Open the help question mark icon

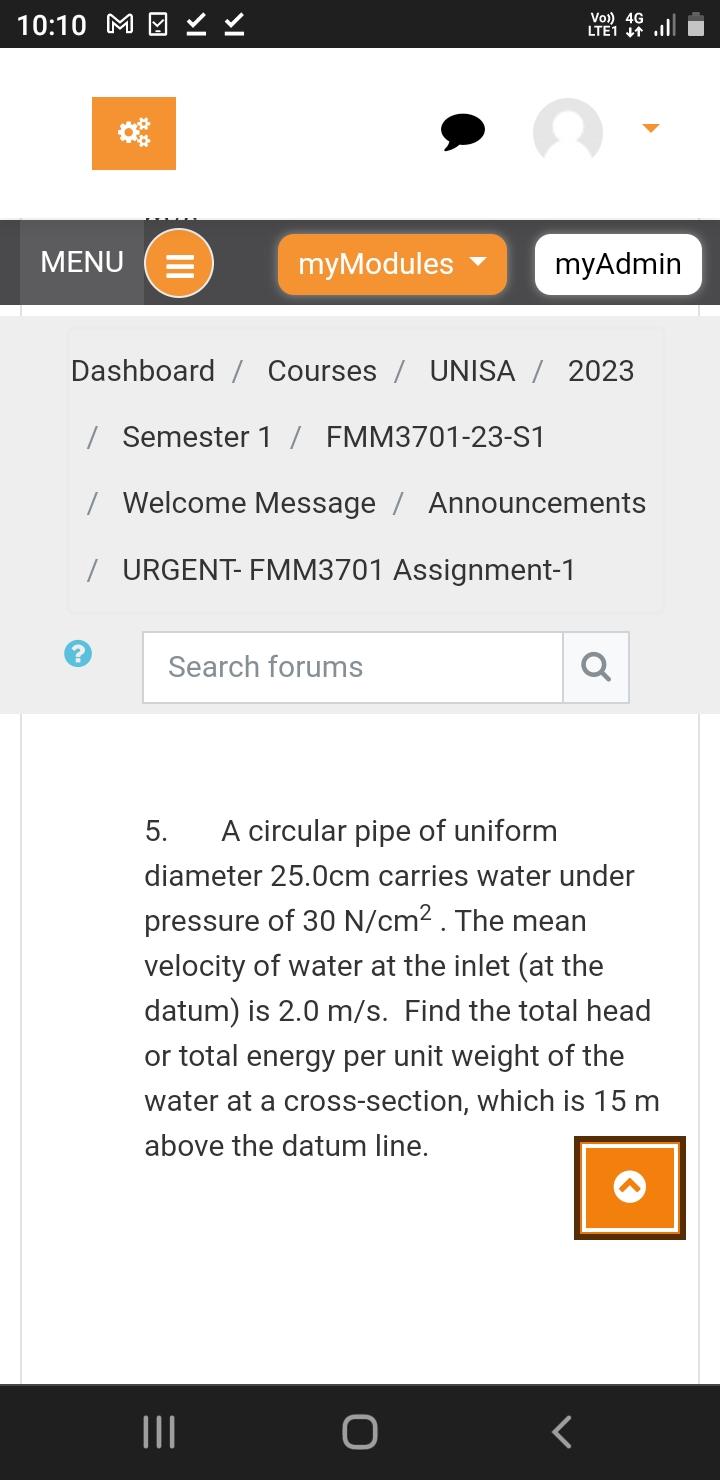click(x=78, y=654)
